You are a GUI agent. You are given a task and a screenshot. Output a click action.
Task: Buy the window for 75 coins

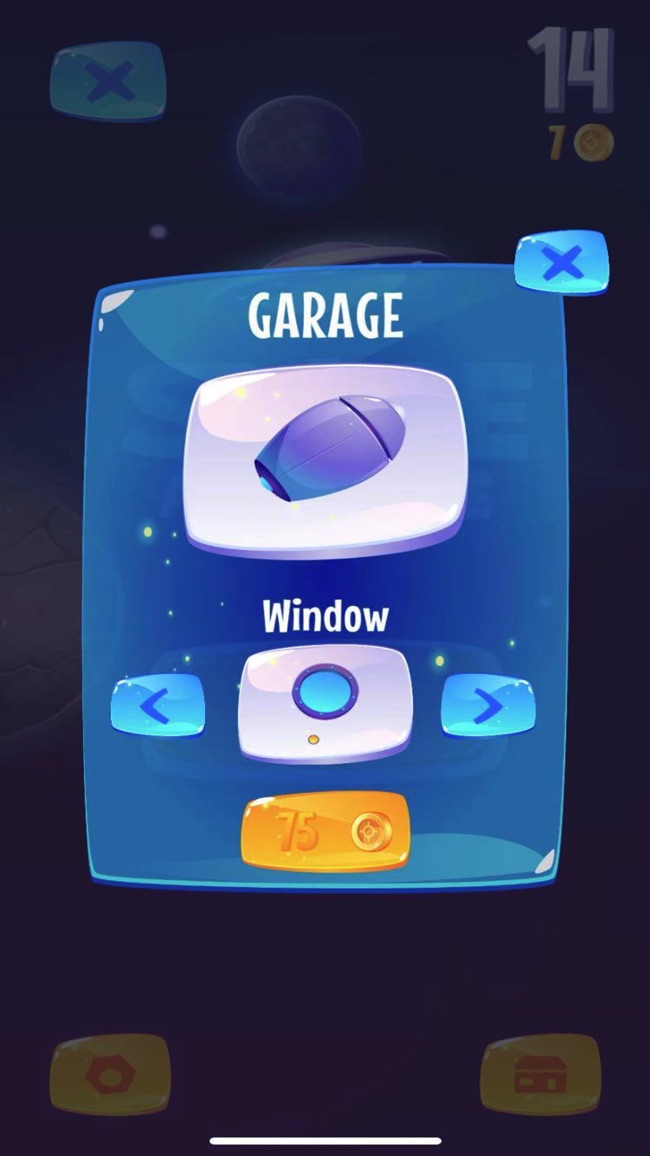click(324, 832)
